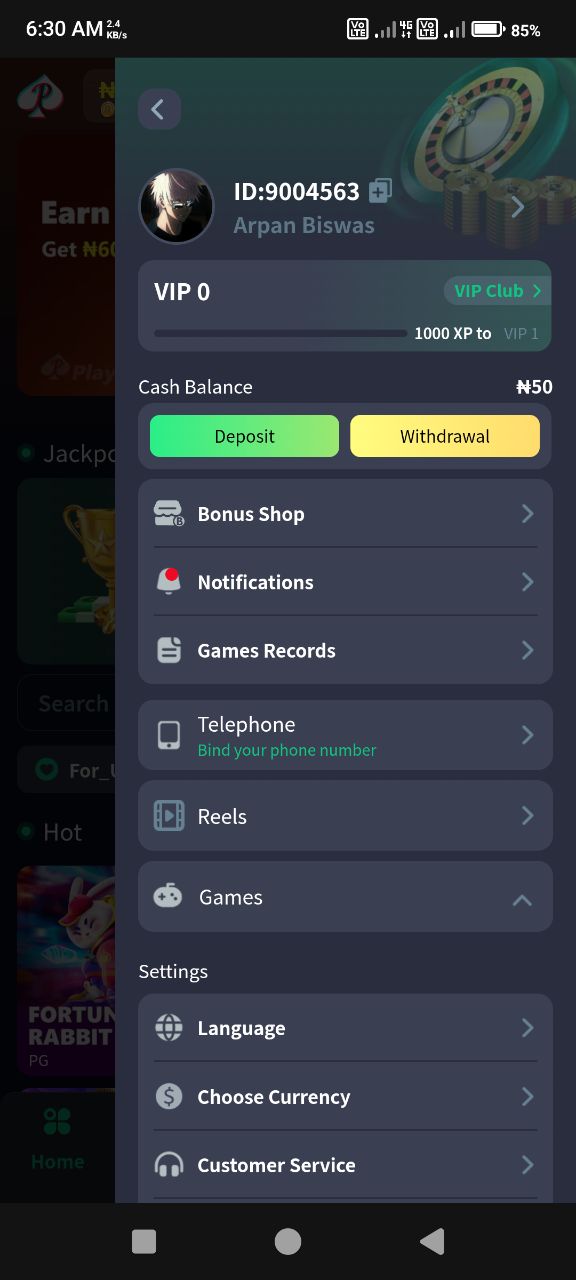Open Choose Currency setting
Image resolution: width=576 pixels, height=1280 pixels.
tap(345, 1097)
